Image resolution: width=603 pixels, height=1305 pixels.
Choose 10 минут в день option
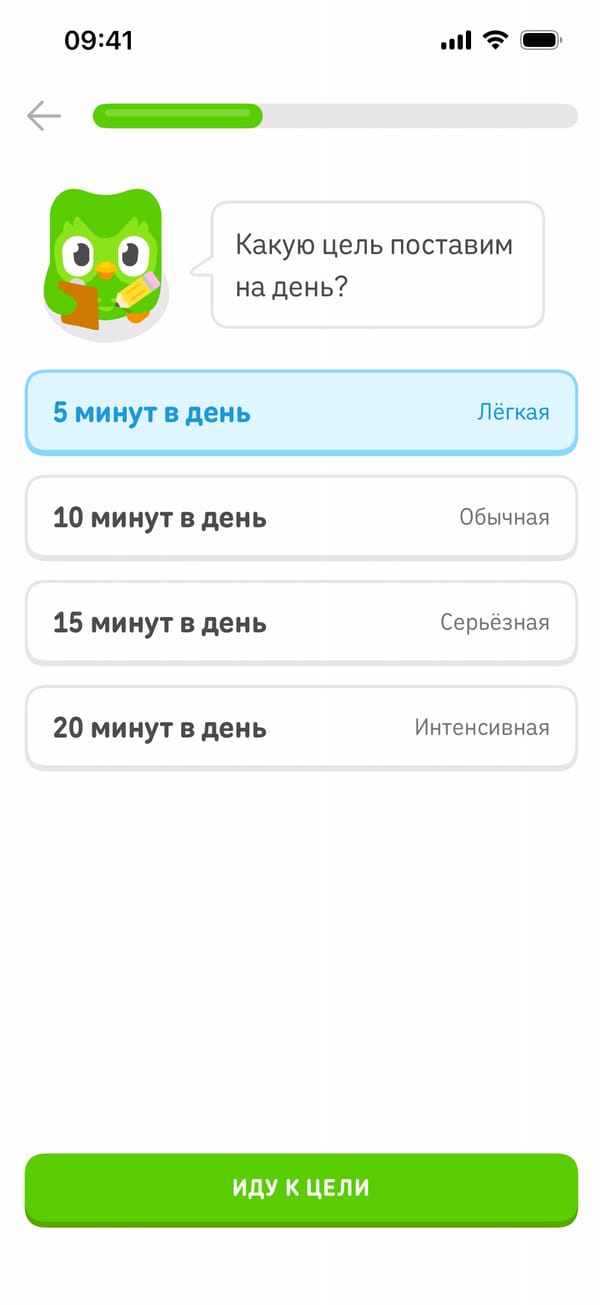301,518
